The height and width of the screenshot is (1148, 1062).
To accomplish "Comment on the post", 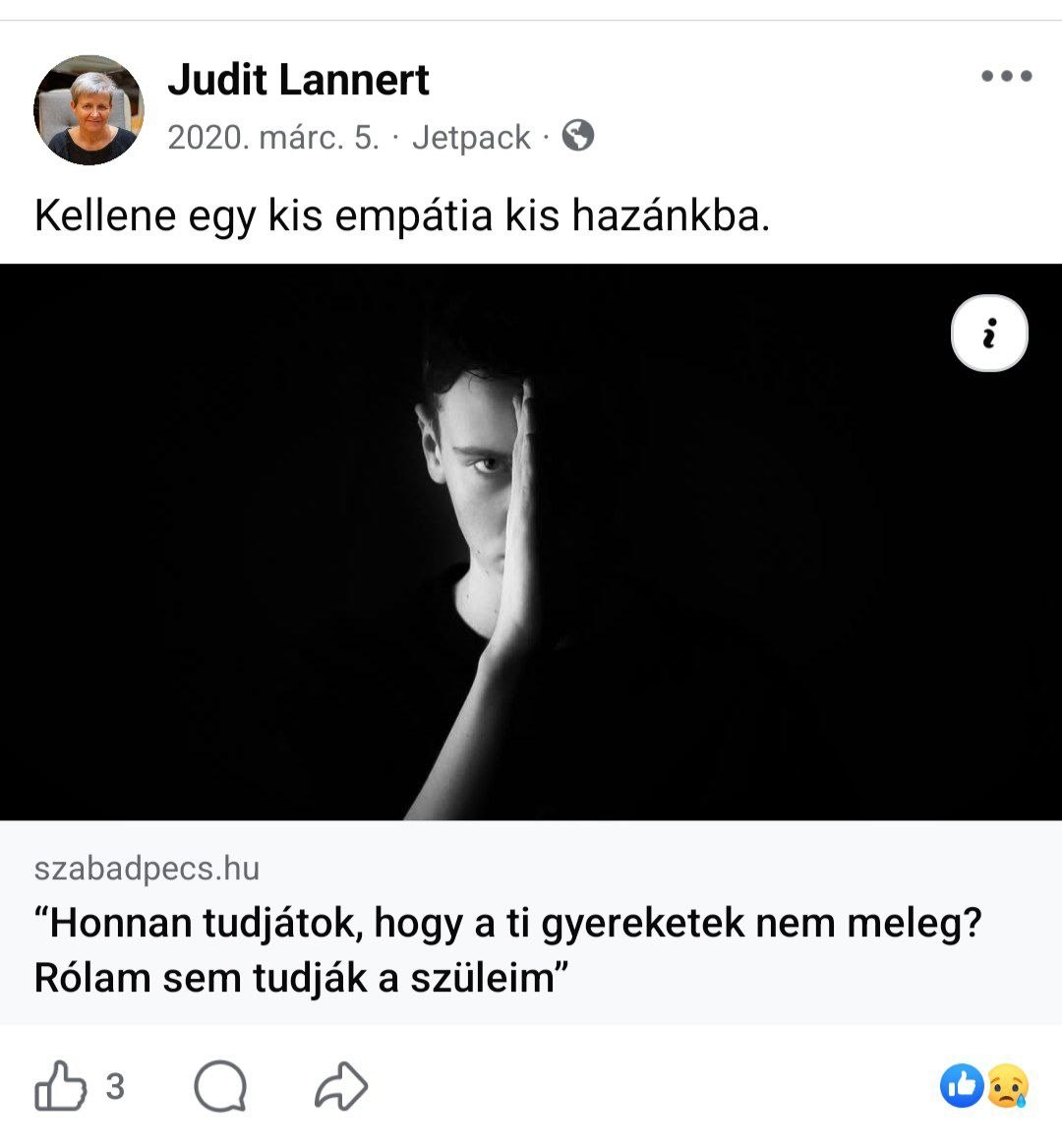I will coord(220,1086).
